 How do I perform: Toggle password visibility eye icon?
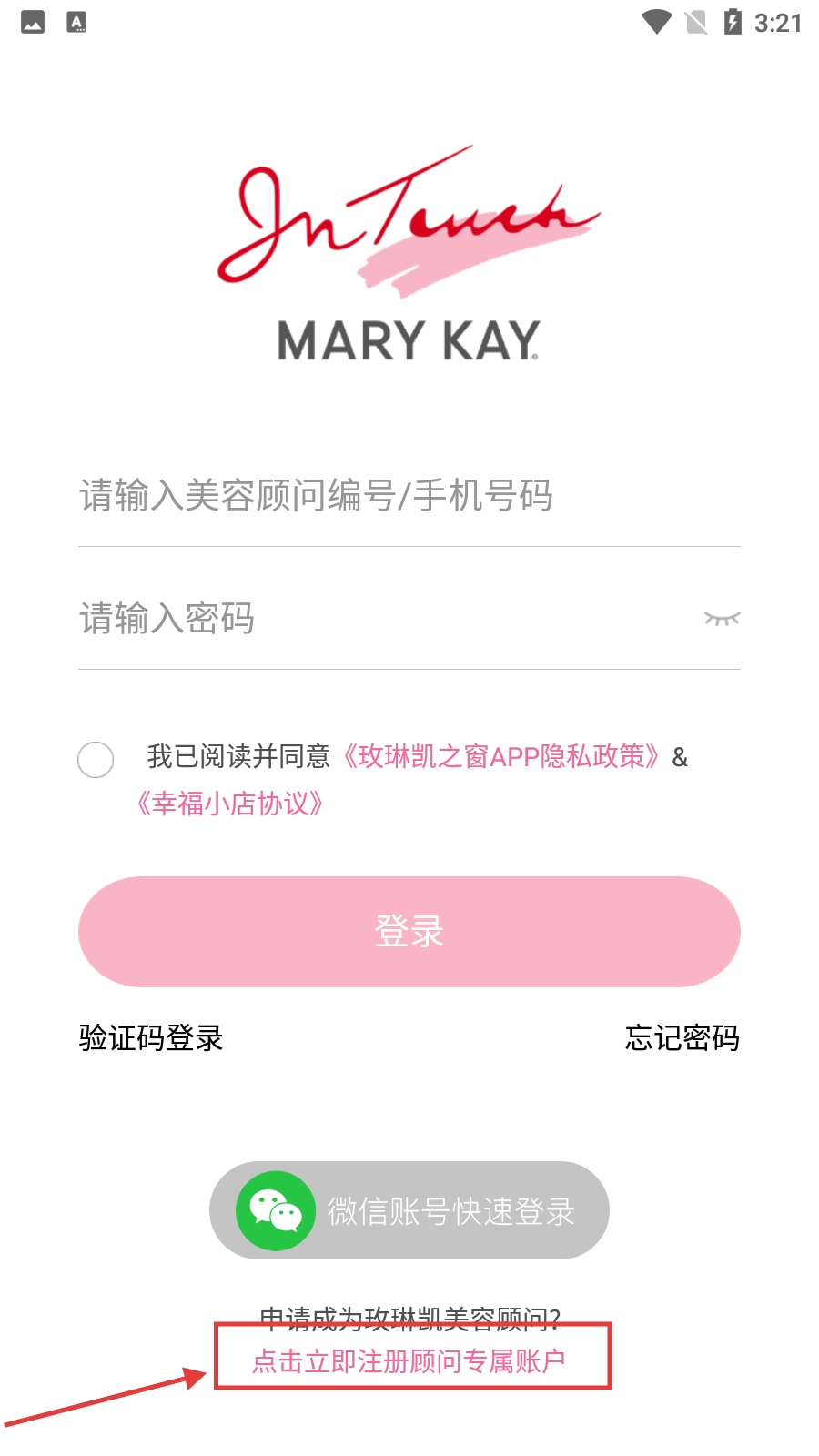click(x=722, y=619)
